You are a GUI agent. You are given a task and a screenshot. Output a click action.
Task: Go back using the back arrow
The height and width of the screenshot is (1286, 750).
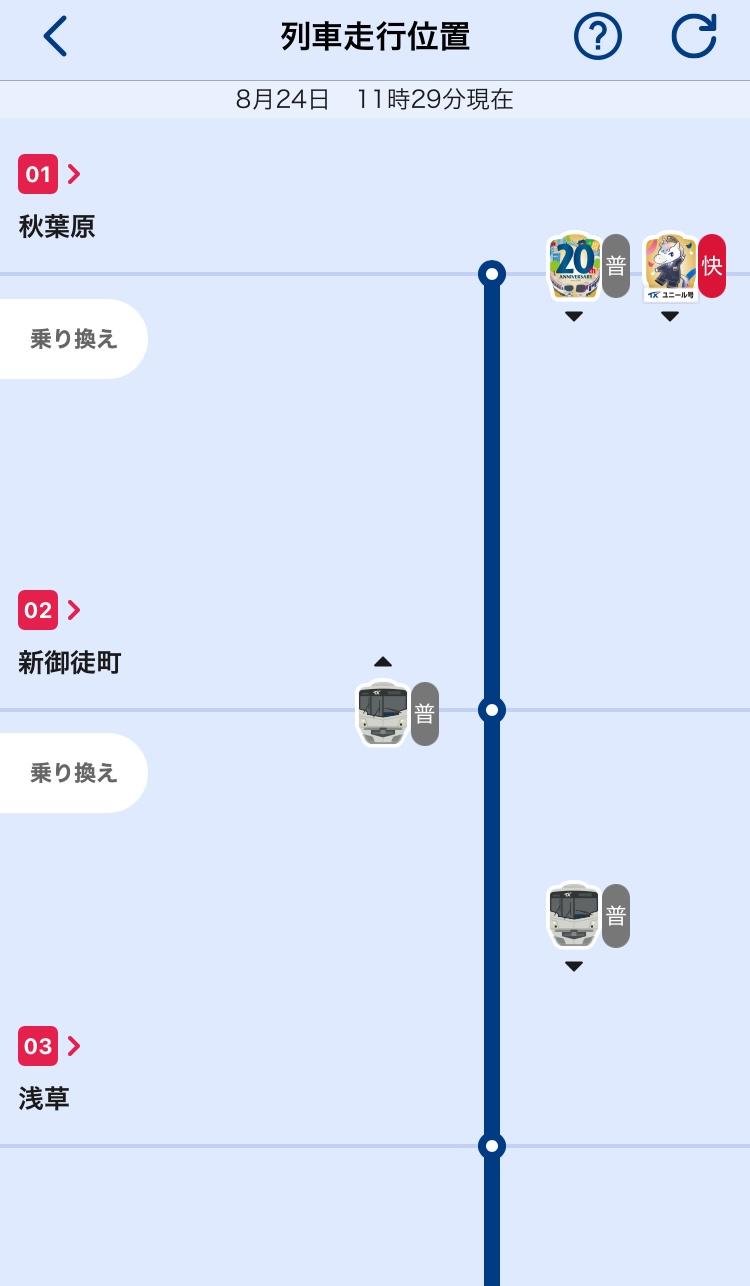coord(55,37)
